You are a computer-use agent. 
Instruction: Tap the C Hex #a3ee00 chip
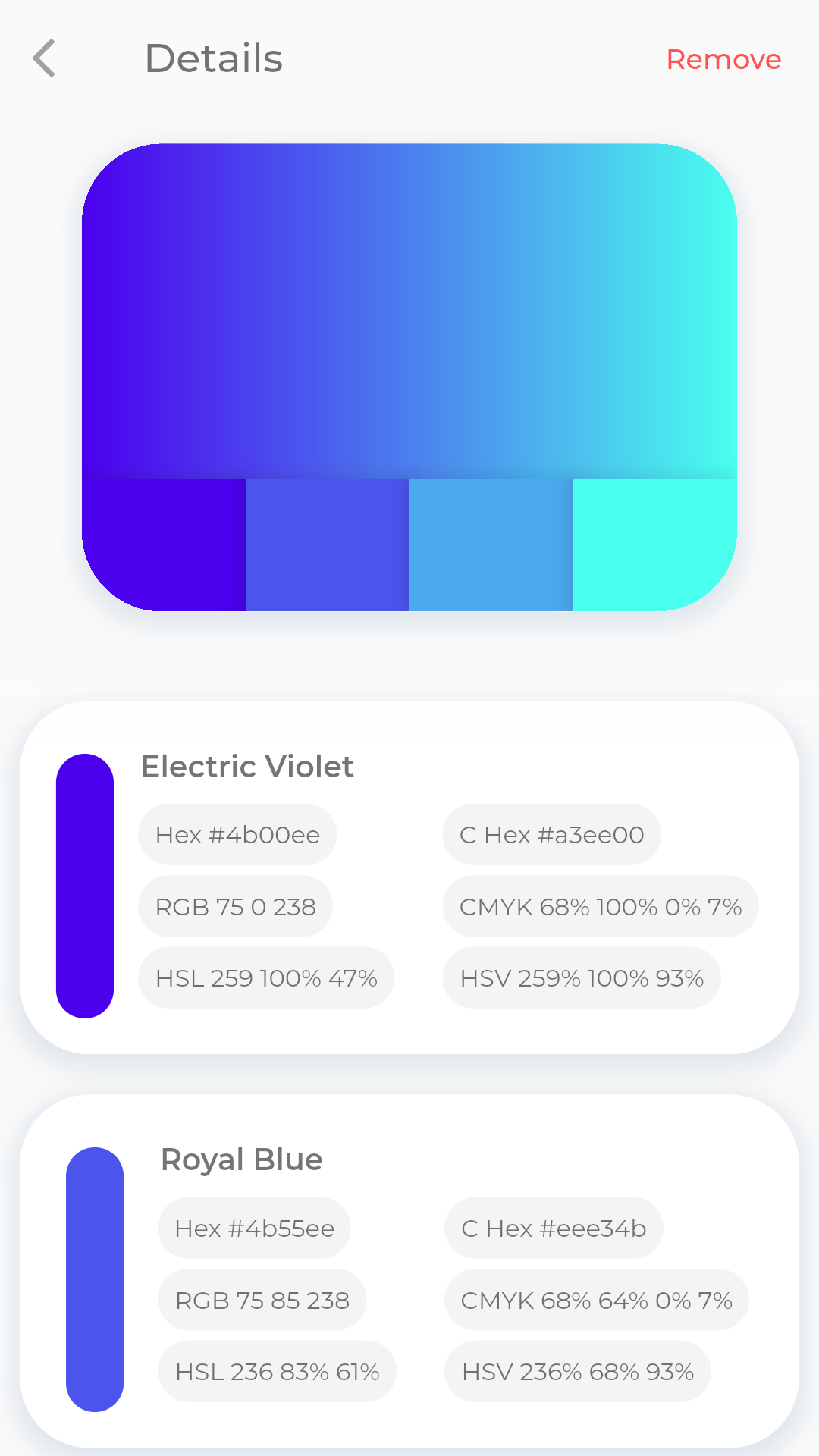551,834
